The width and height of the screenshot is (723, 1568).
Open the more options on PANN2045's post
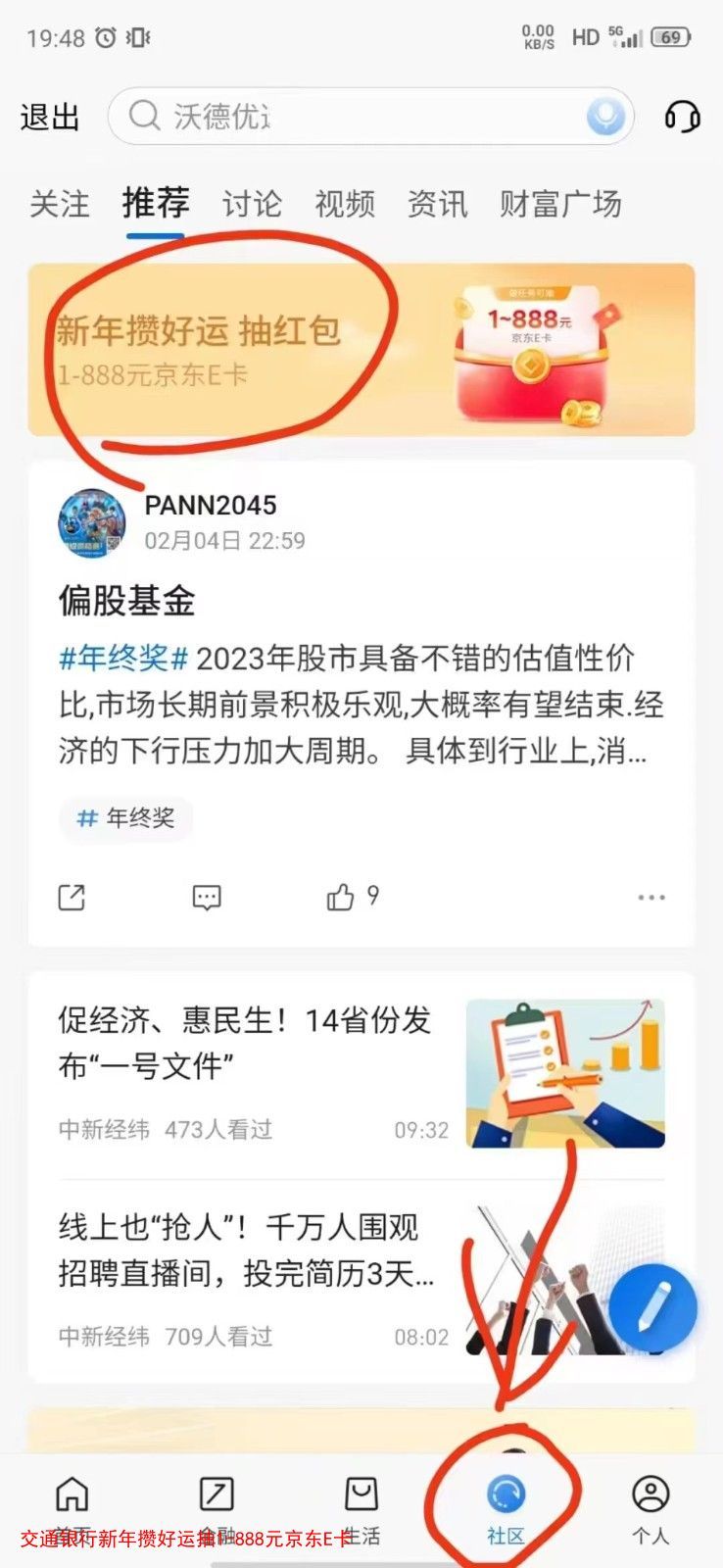click(651, 897)
